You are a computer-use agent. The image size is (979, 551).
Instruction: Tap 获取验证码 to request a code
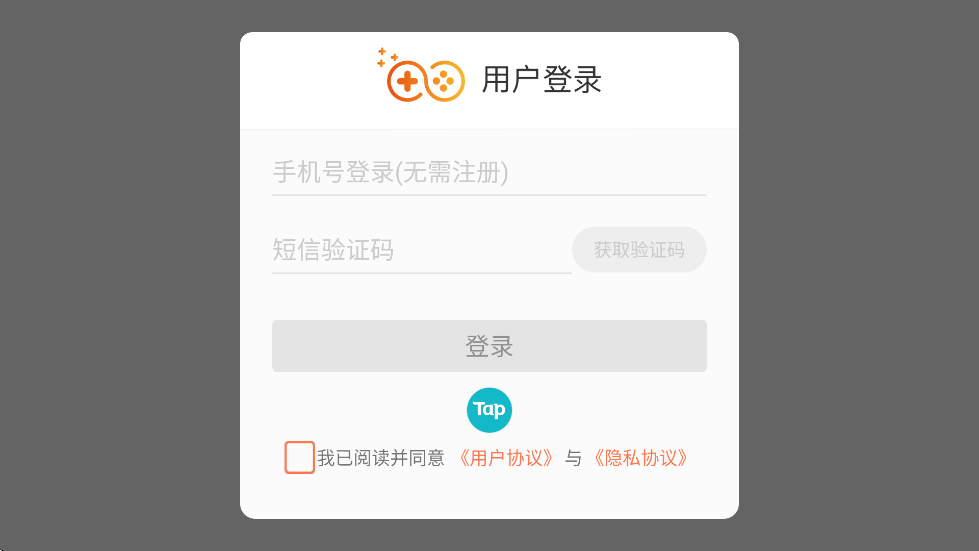pyautogui.click(x=639, y=250)
